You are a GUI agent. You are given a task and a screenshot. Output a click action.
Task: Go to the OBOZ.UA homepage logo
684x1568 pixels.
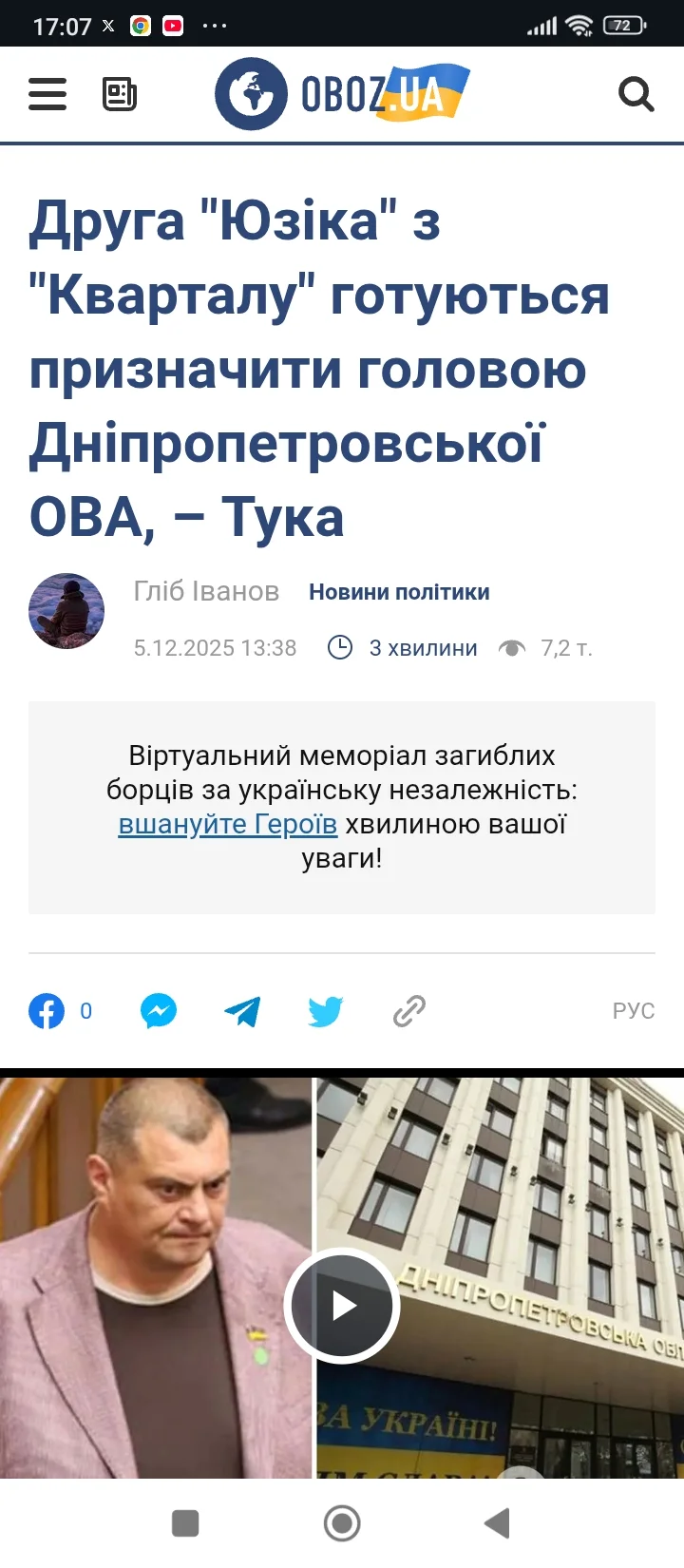pos(342,93)
